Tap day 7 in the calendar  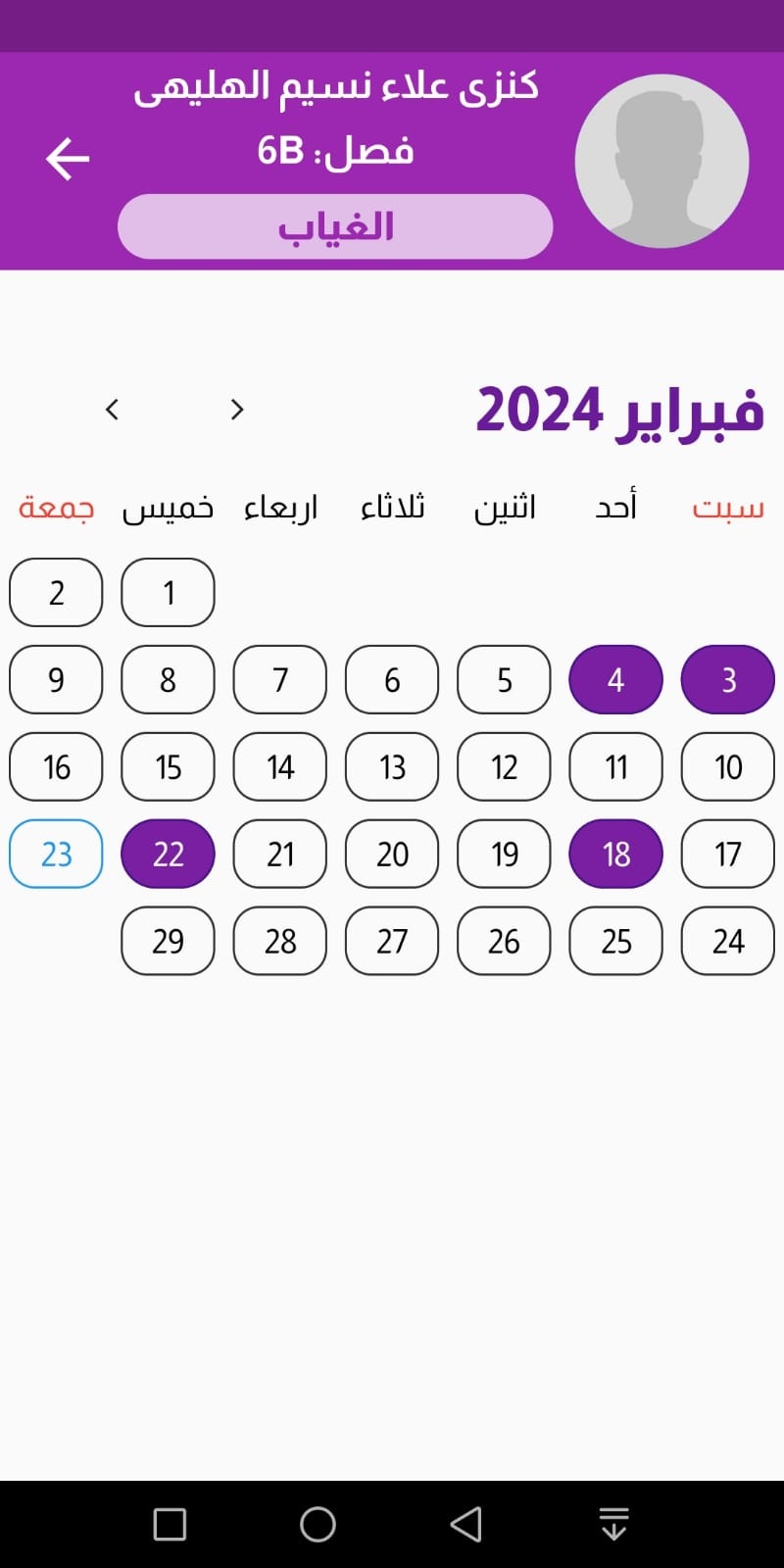(x=279, y=679)
